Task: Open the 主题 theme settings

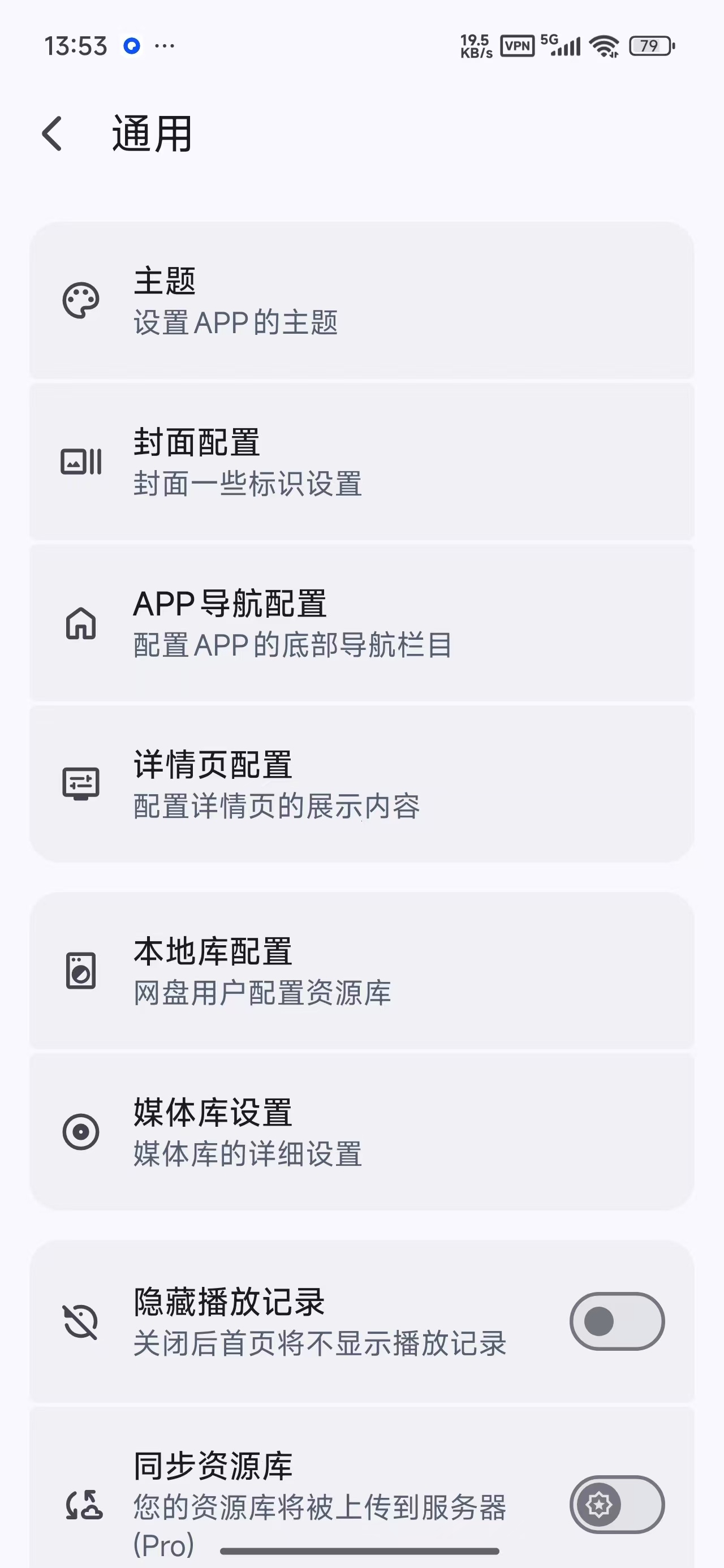Action: (361, 301)
